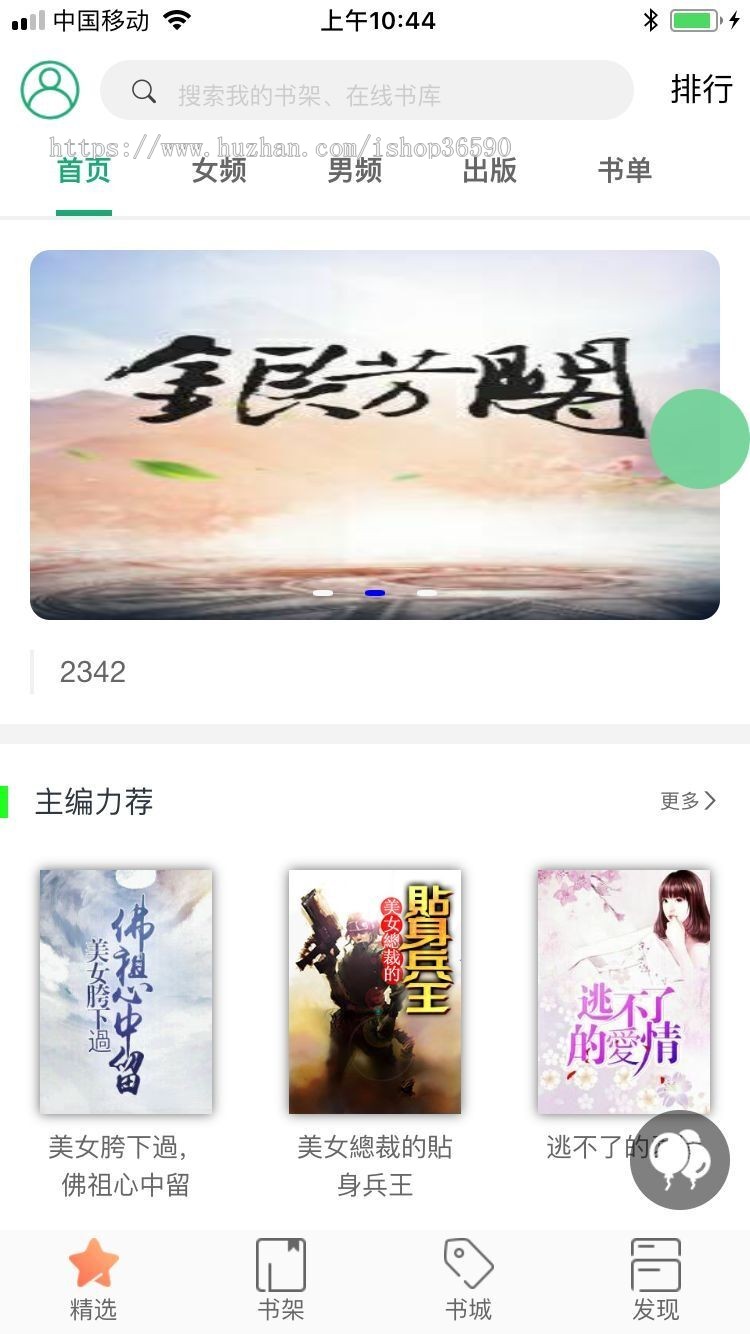Viewport: 750px width, 1334px height.
Task: Tap the search magnifier icon
Action: [x=143, y=90]
